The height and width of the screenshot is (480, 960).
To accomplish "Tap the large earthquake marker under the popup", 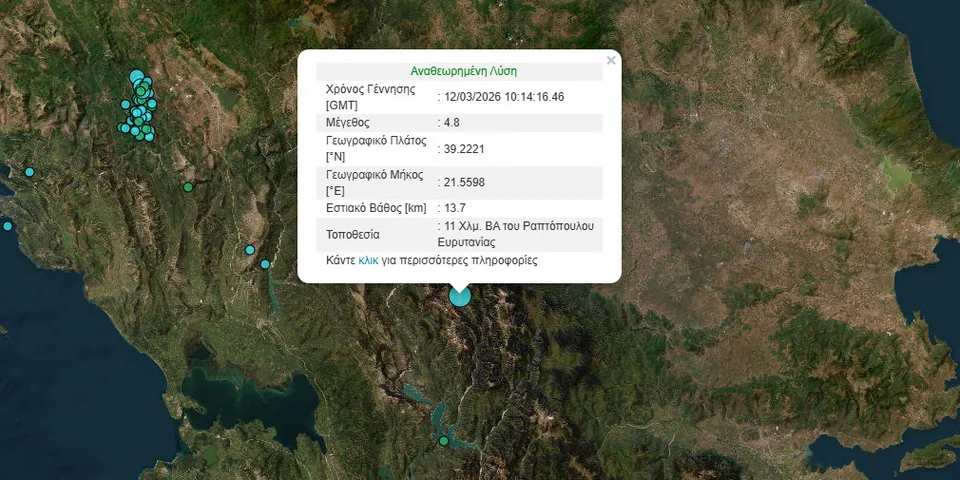I will (460, 296).
